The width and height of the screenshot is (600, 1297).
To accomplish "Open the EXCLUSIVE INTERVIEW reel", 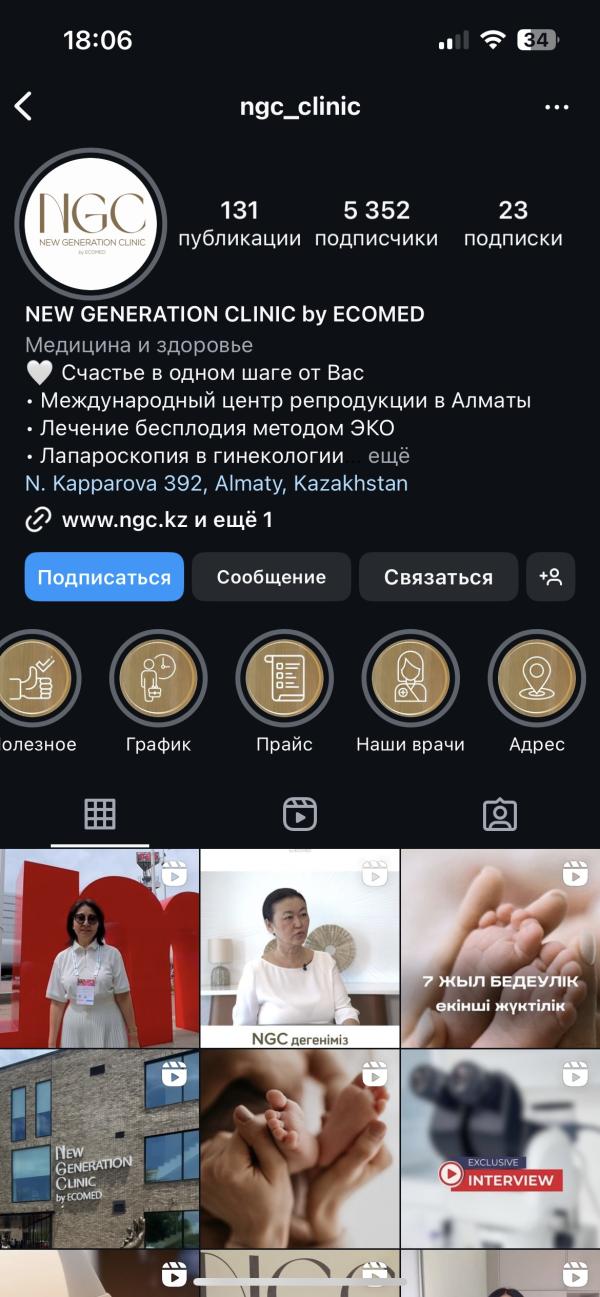I will point(500,1148).
